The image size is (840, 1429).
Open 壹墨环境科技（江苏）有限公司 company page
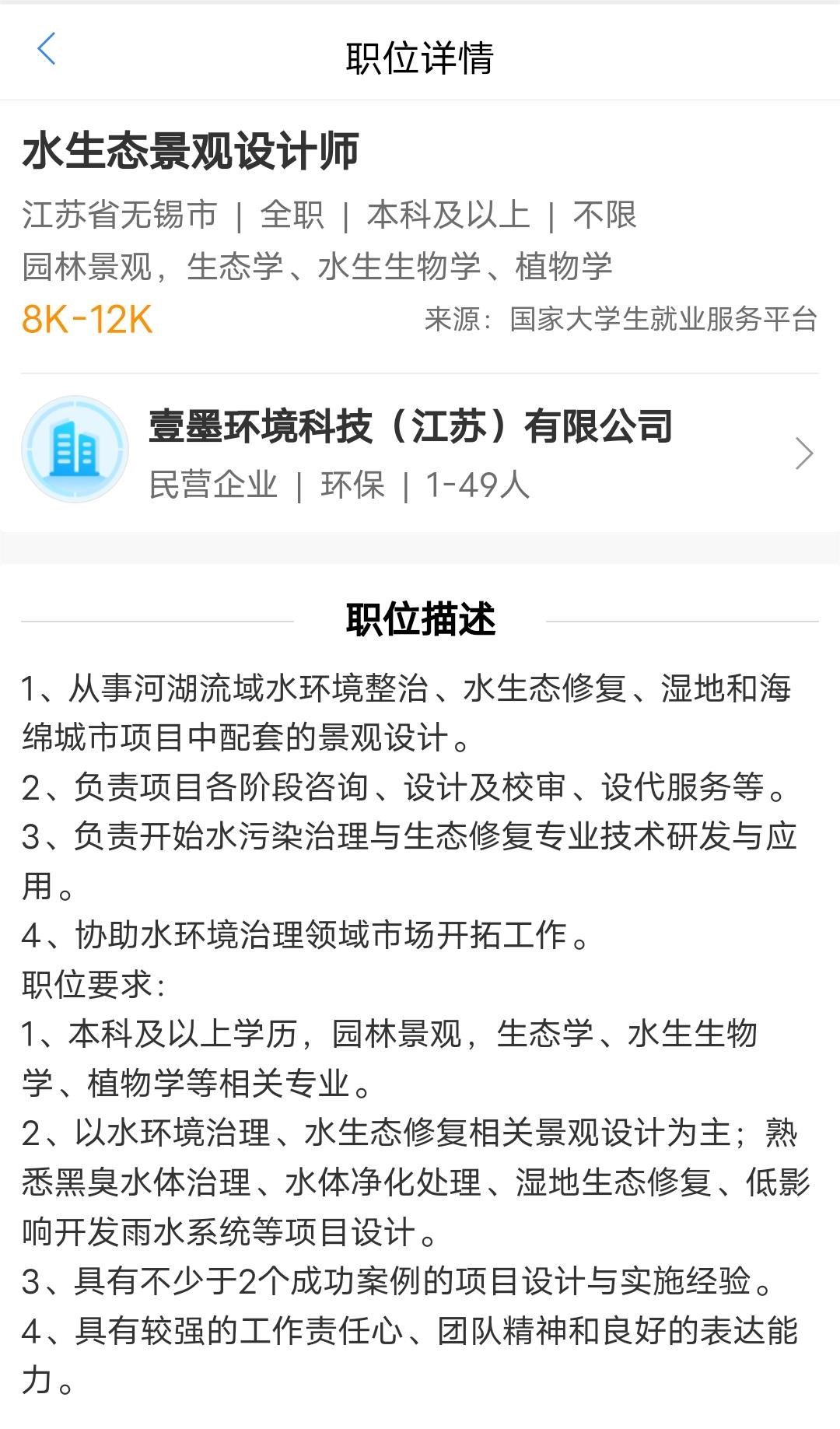click(x=420, y=453)
